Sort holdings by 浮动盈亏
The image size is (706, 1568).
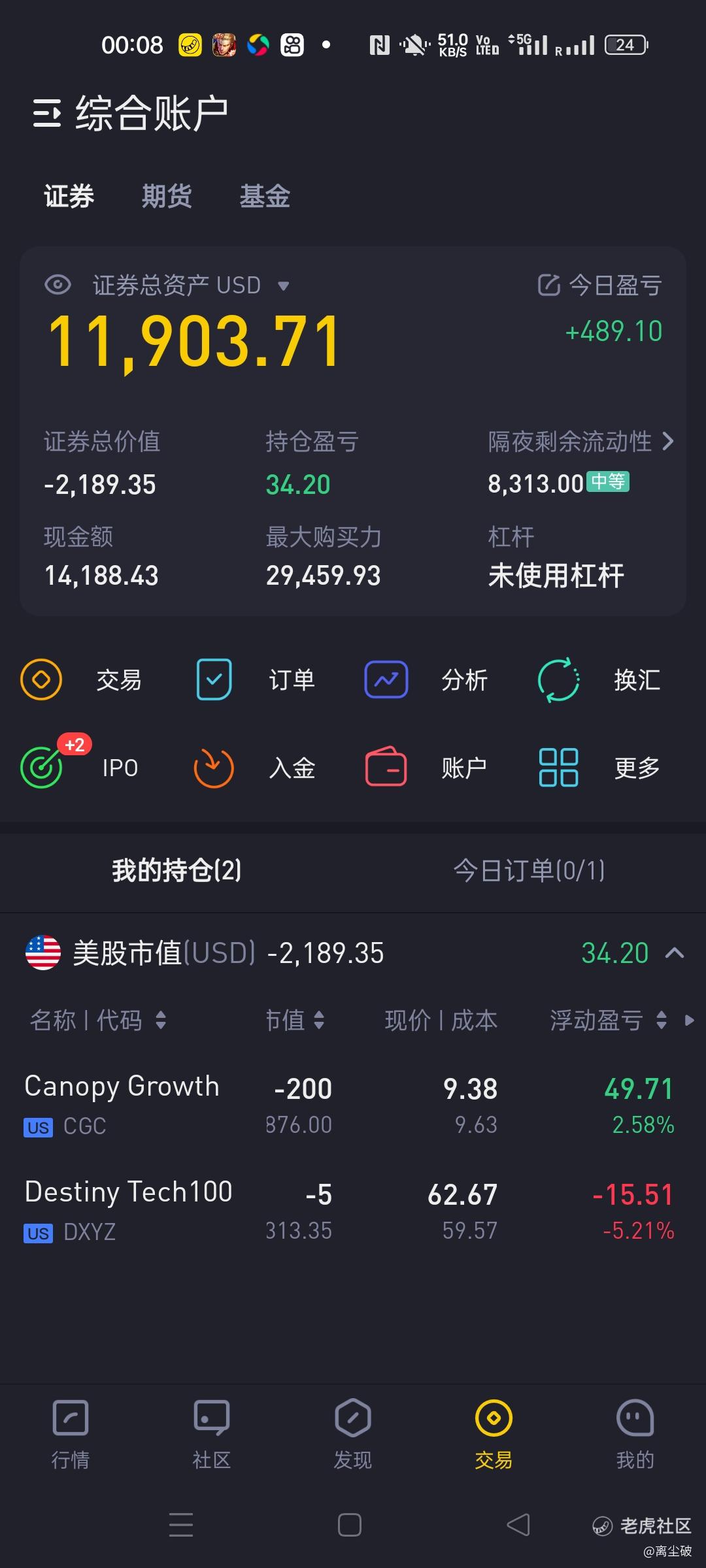[608, 1020]
